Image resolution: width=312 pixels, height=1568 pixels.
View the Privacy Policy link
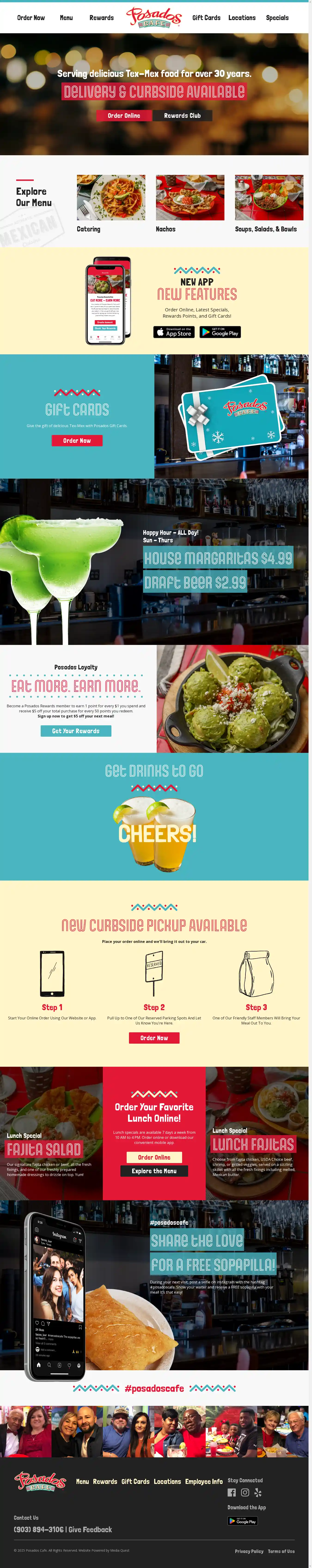point(249,1551)
